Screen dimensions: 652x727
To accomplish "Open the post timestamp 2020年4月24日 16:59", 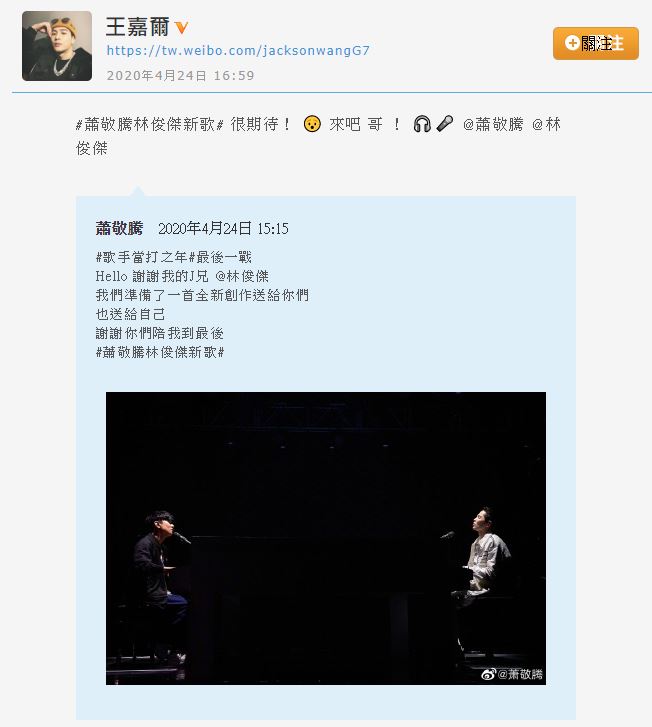I will (x=180, y=75).
